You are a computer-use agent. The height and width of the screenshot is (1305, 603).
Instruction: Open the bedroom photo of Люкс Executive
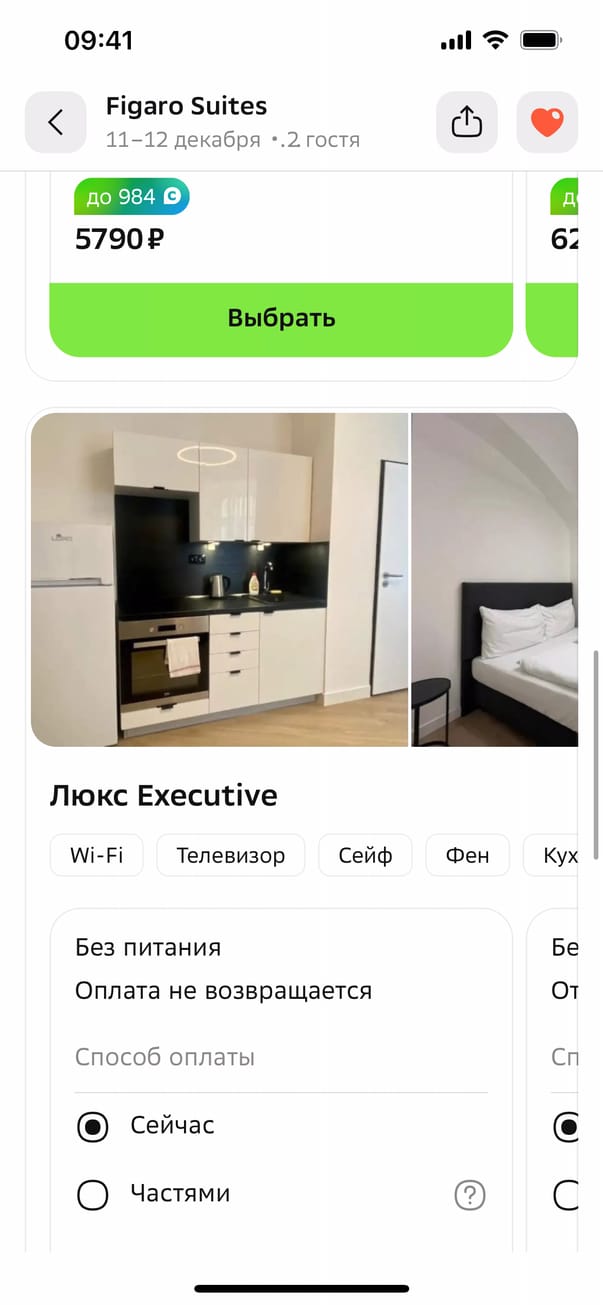pyautogui.click(x=494, y=579)
